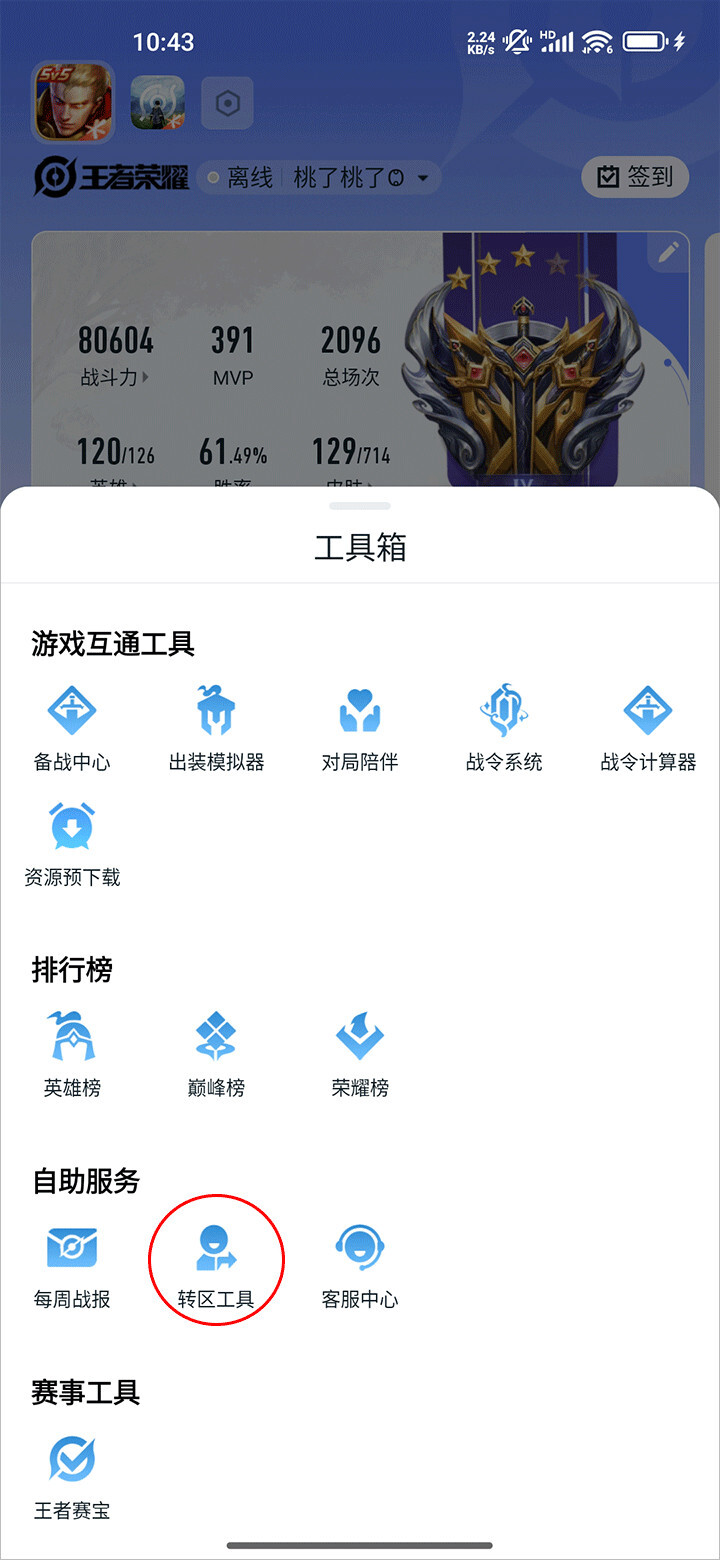Open 每周战报
Viewport: 720px width, 1560px height.
click(x=72, y=1265)
